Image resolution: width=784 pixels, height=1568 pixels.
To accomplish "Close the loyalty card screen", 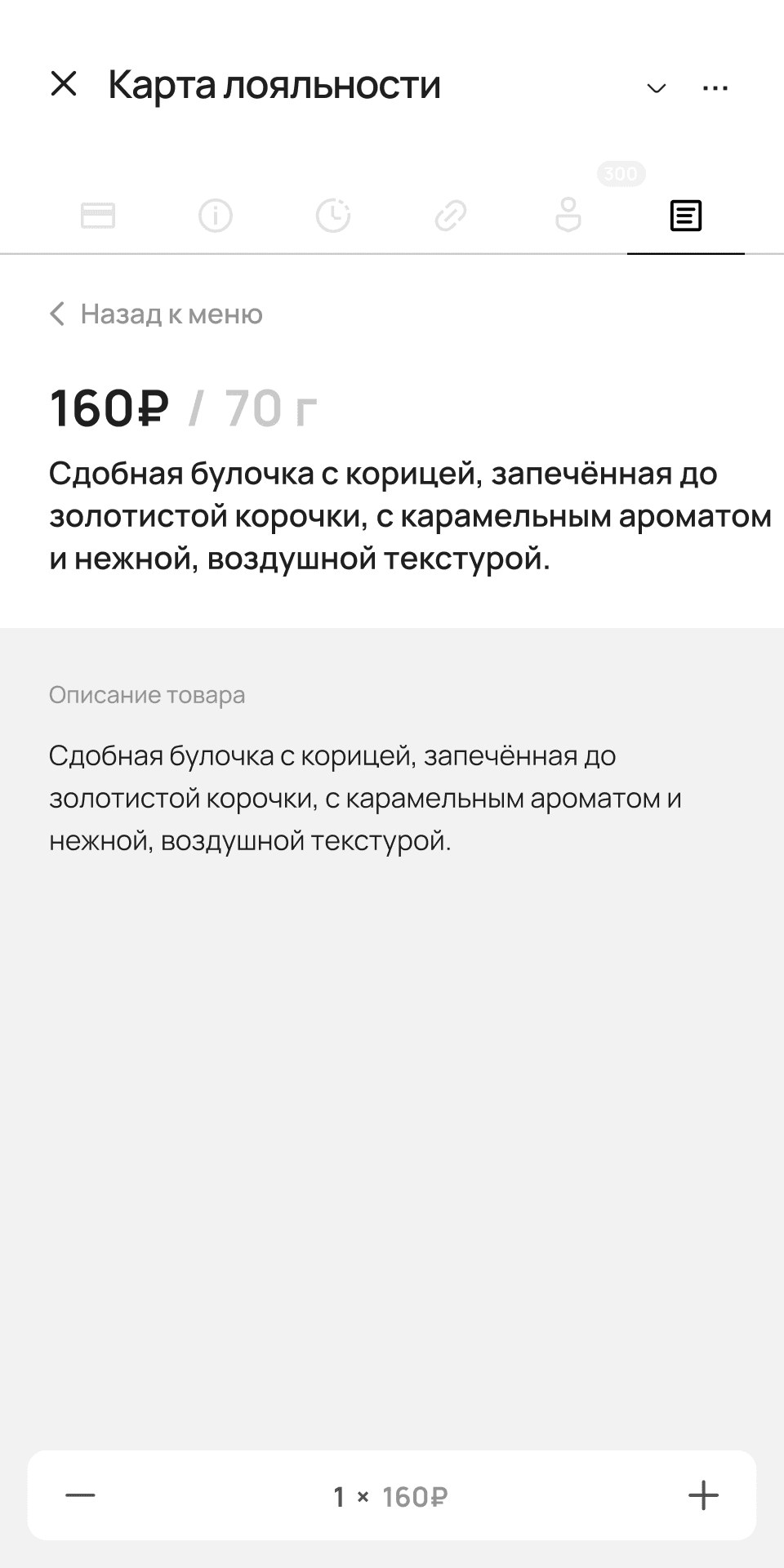I will click(x=64, y=84).
